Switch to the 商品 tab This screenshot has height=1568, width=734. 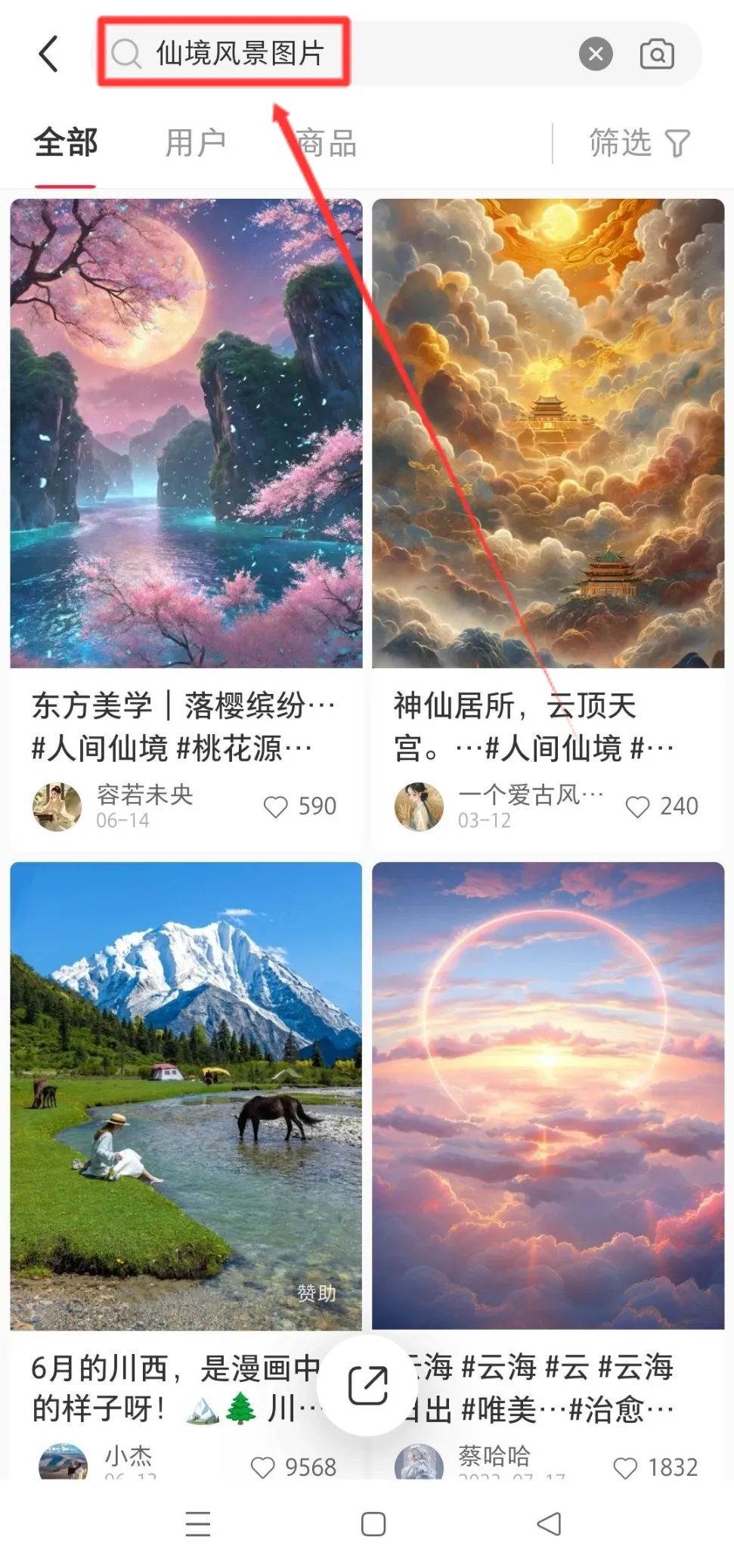pos(328,142)
